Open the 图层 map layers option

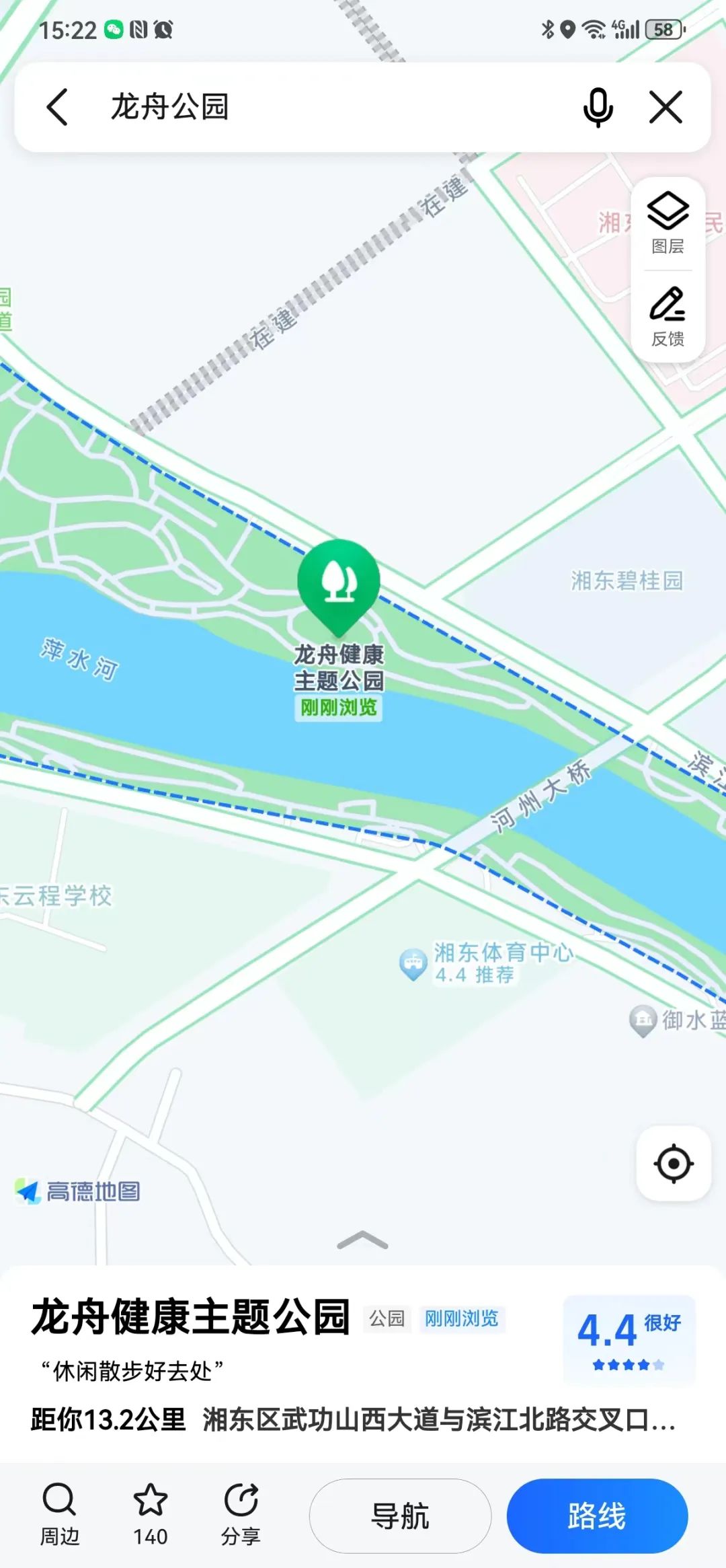[x=668, y=223]
